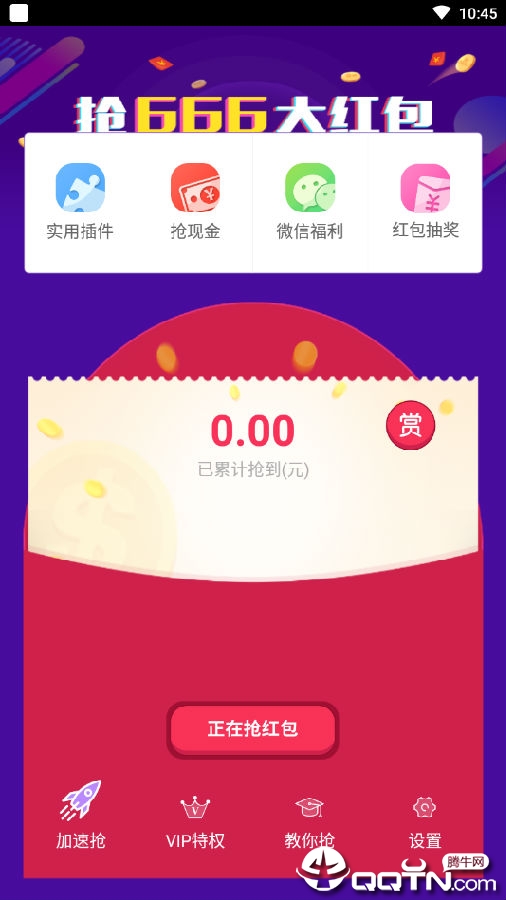Image resolution: width=506 pixels, height=900 pixels.
Task: Open 加速抢 rocket boost
Action: point(81,814)
